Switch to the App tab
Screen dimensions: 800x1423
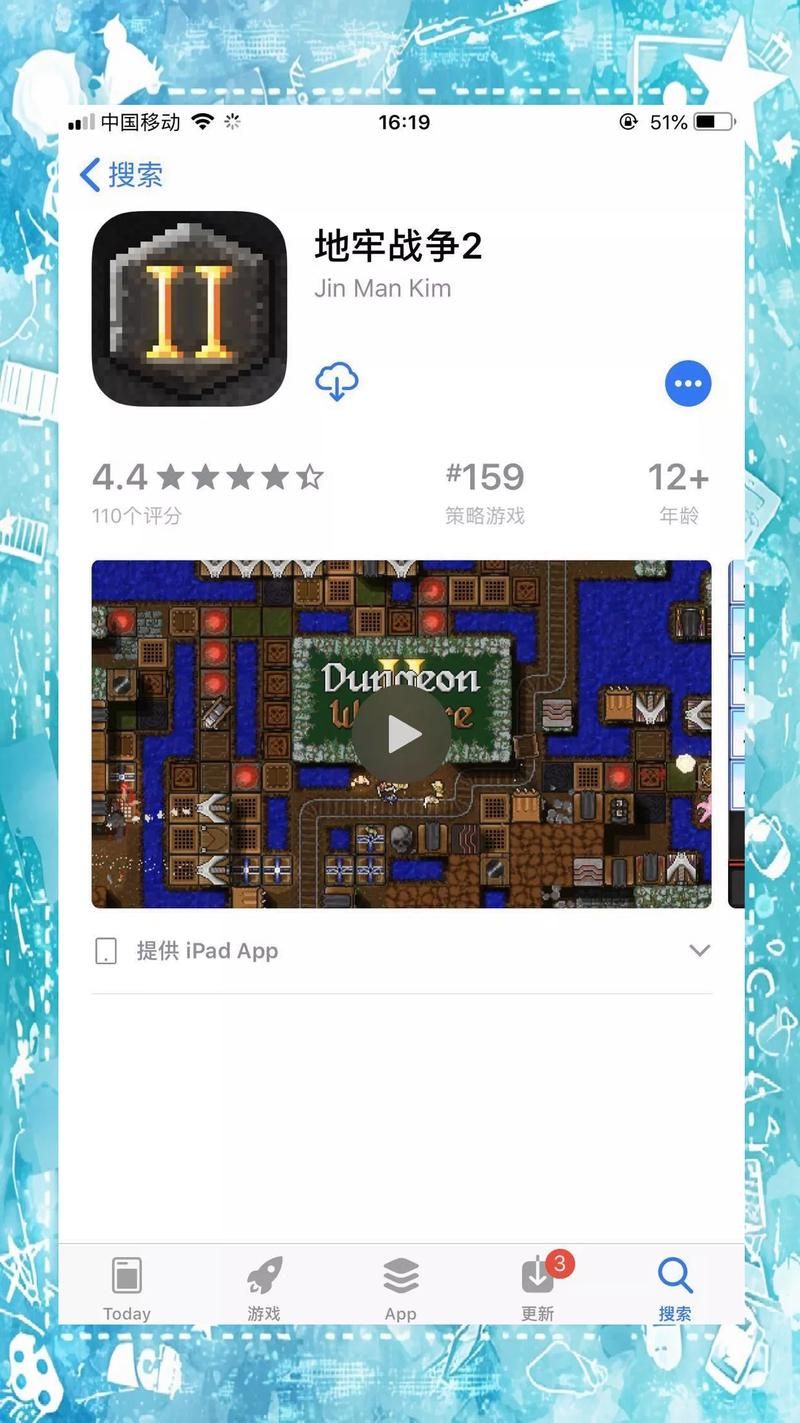click(x=400, y=1288)
